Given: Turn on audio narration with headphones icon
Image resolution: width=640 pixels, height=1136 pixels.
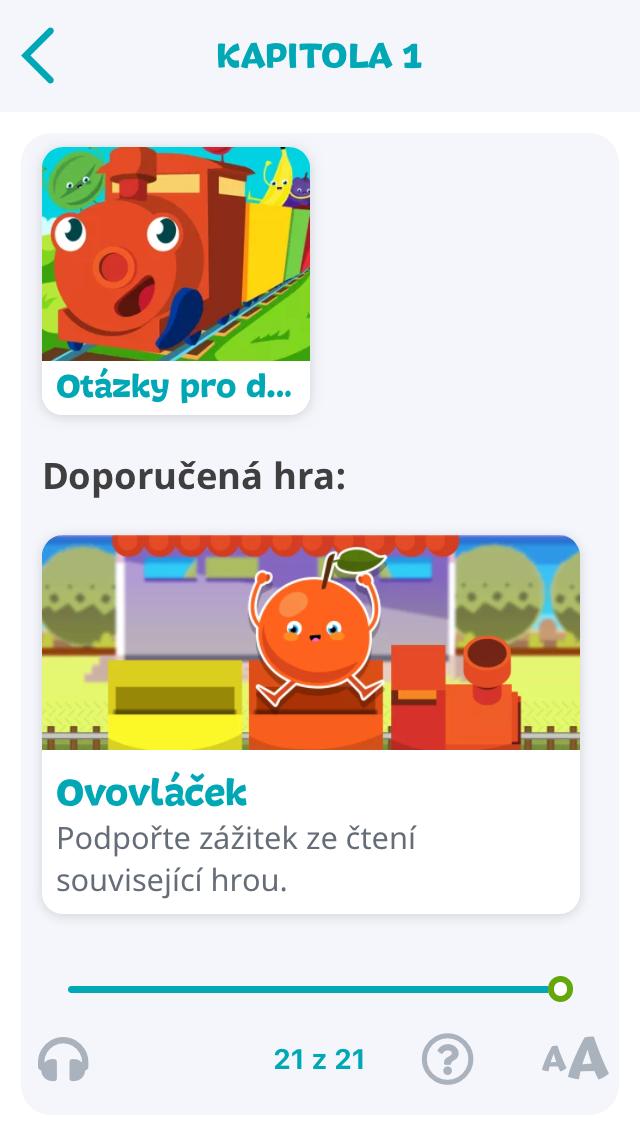Looking at the screenshot, I should 64,1060.
